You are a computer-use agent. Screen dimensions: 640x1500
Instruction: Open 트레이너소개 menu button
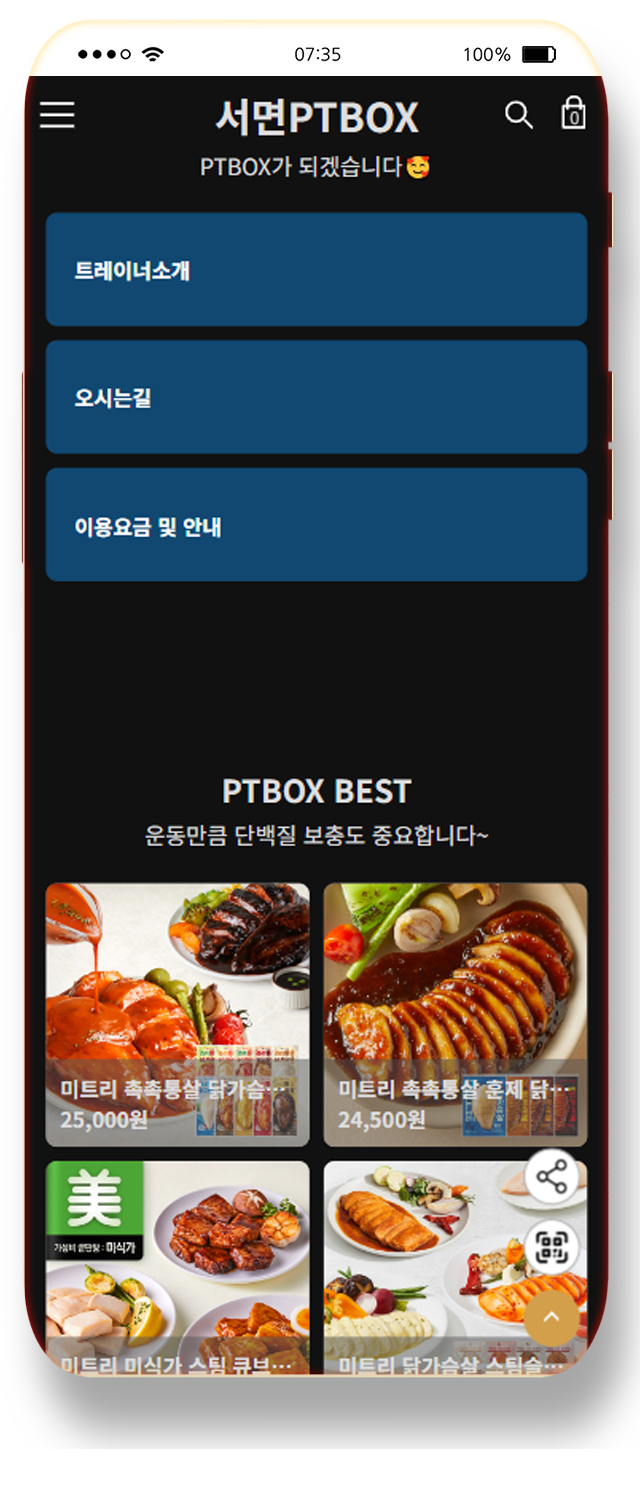316,269
